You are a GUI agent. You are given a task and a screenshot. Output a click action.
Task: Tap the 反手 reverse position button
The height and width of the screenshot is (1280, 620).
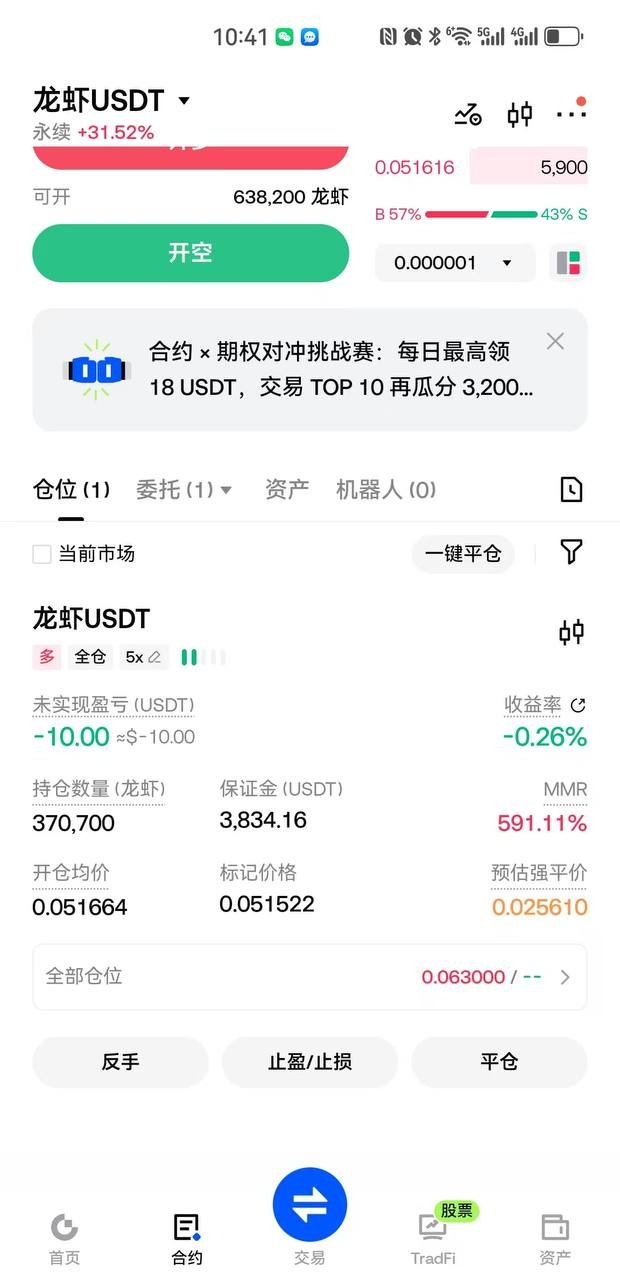tap(120, 1062)
